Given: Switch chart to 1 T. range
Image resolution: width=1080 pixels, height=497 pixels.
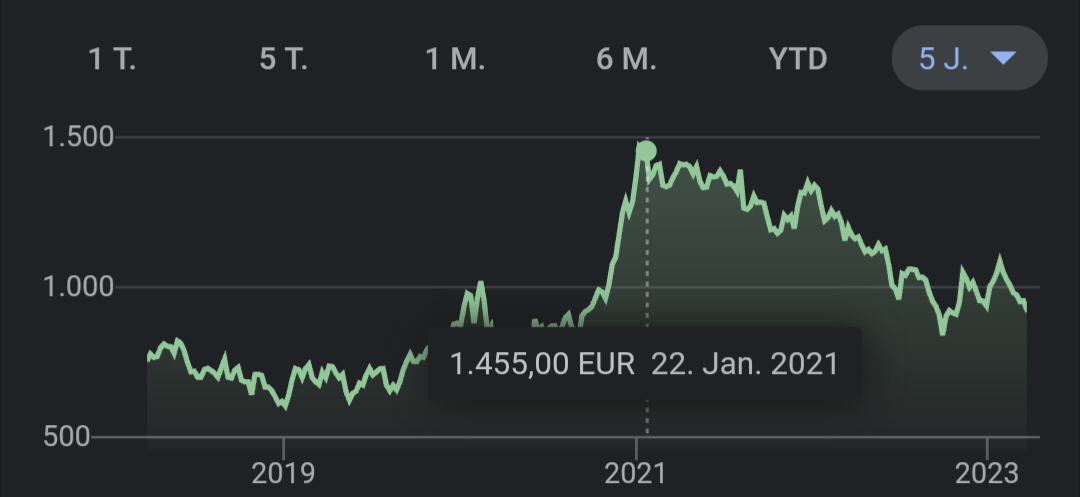Looking at the screenshot, I should click(112, 59).
